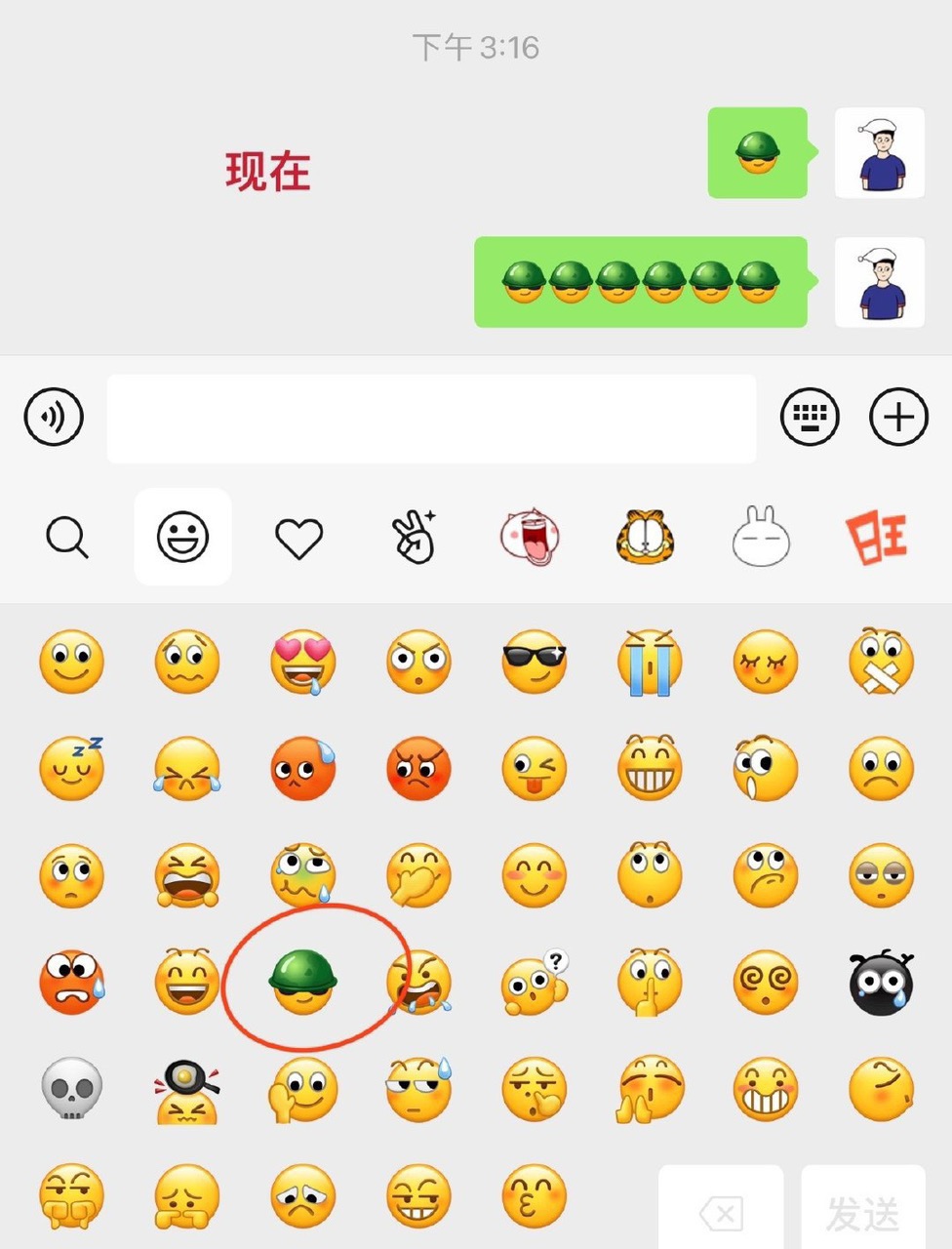Viewport: 952px width, 1249px height.
Task: Open the plus attachments menu
Action: tap(897, 418)
